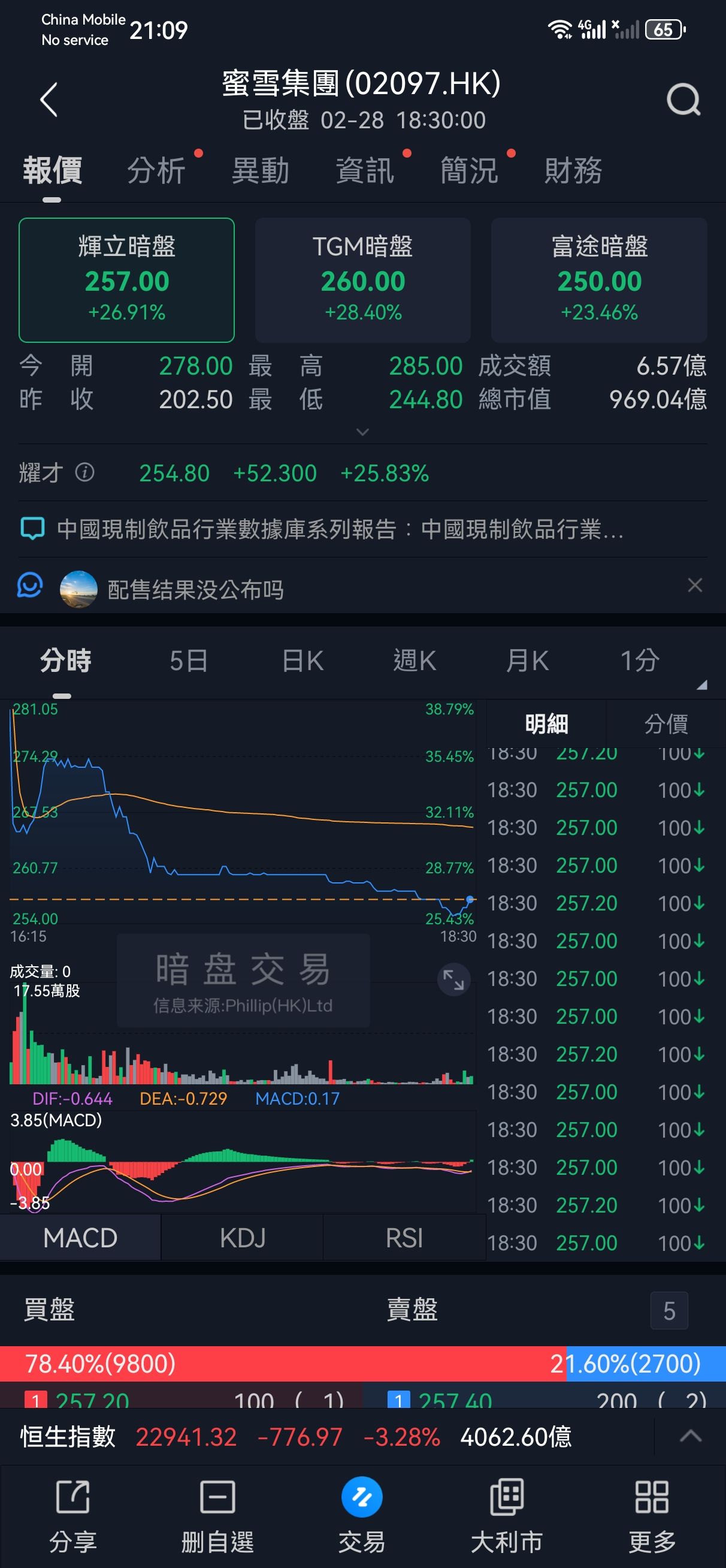Switch to the 分價 panel
The height and width of the screenshot is (1568, 726).
tap(665, 724)
